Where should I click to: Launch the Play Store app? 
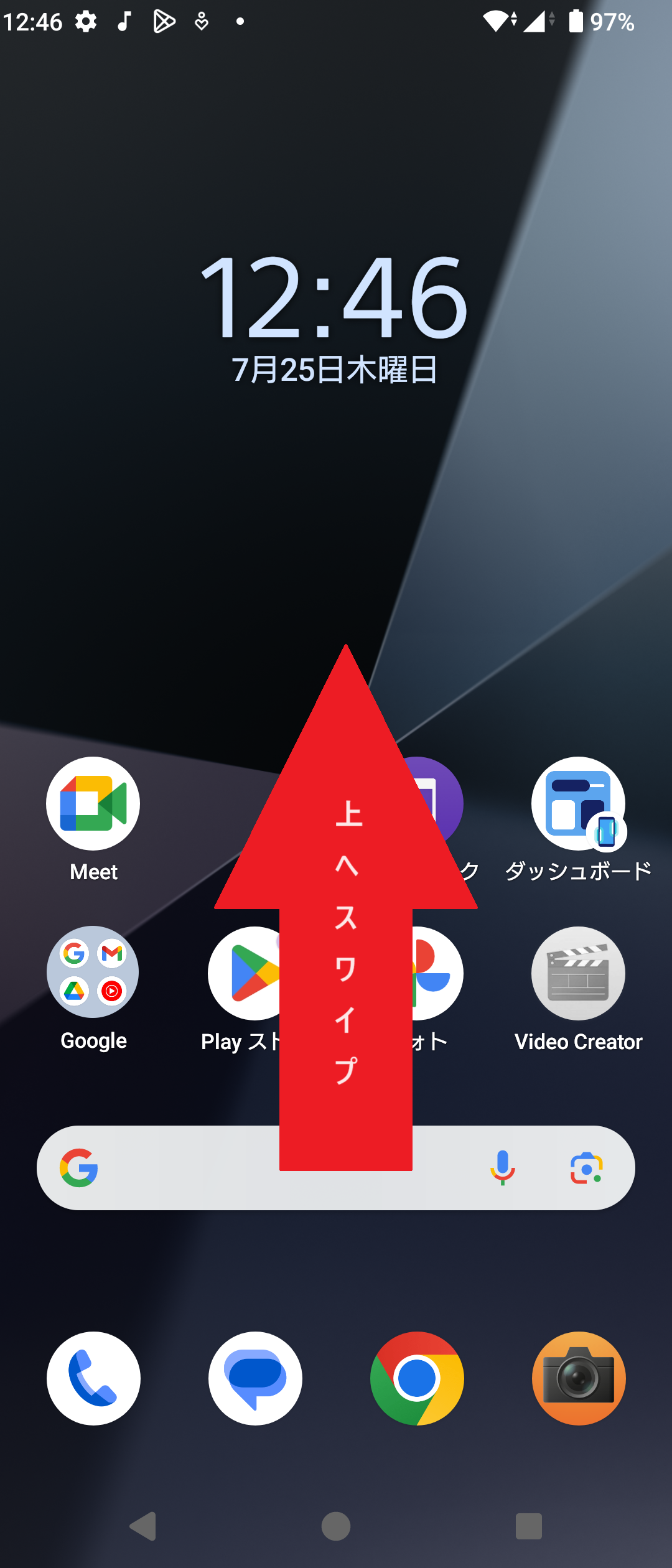[246, 974]
